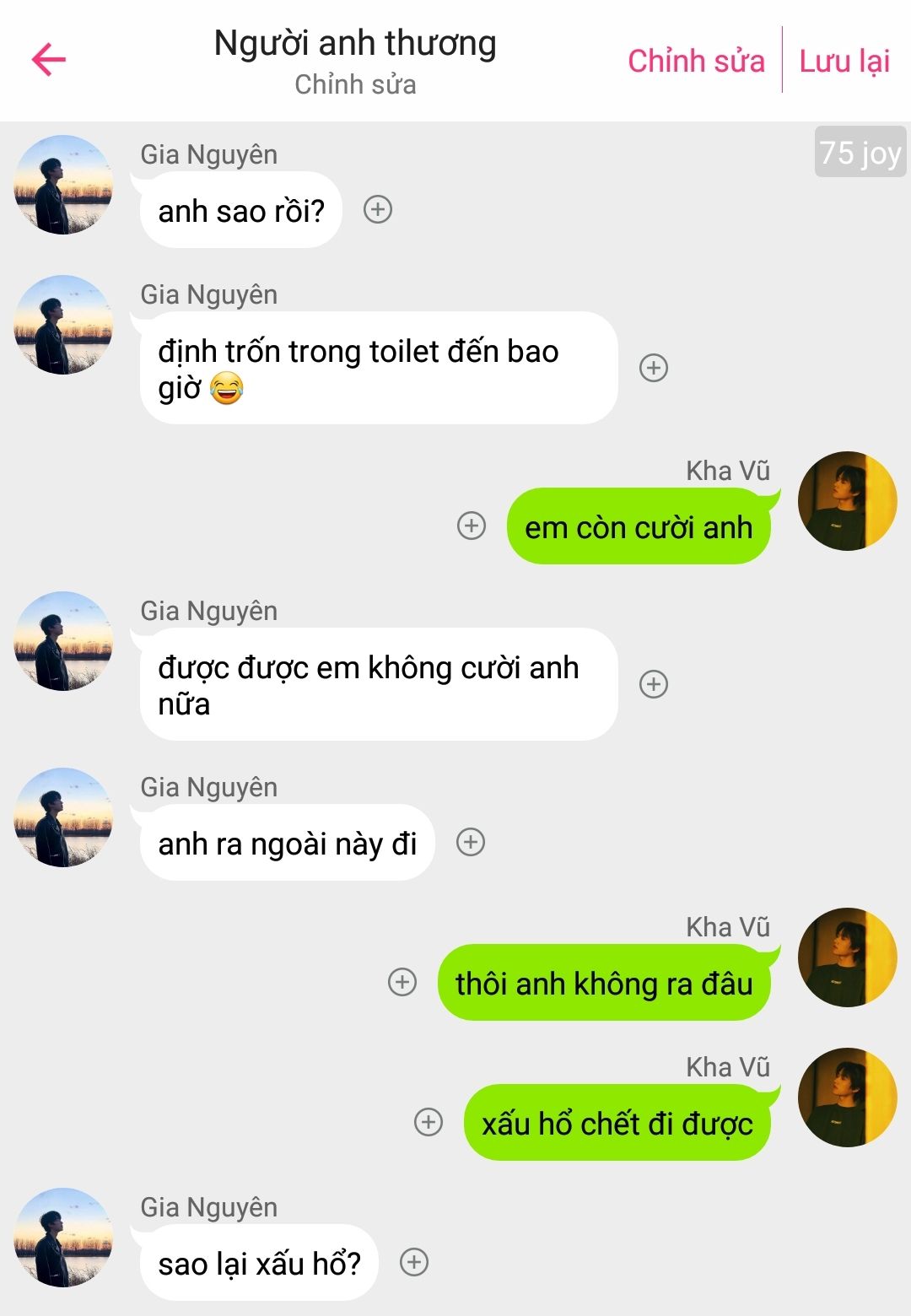Tap the plus beside 'được được em không cười' message
This screenshot has height=1316, width=911.
pos(654,684)
